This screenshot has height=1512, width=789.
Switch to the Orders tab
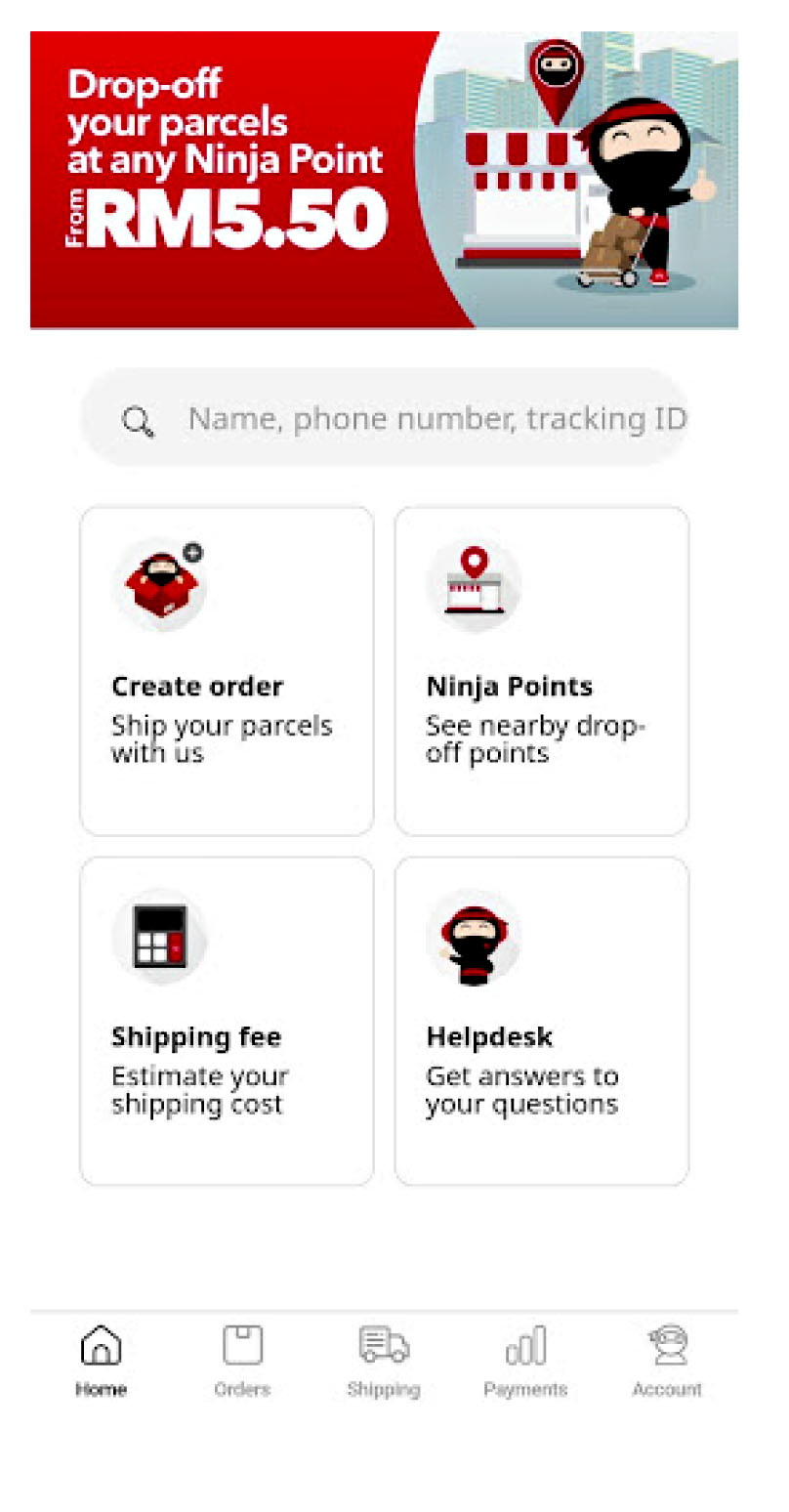pyautogui.click(x=242, y=1361)
